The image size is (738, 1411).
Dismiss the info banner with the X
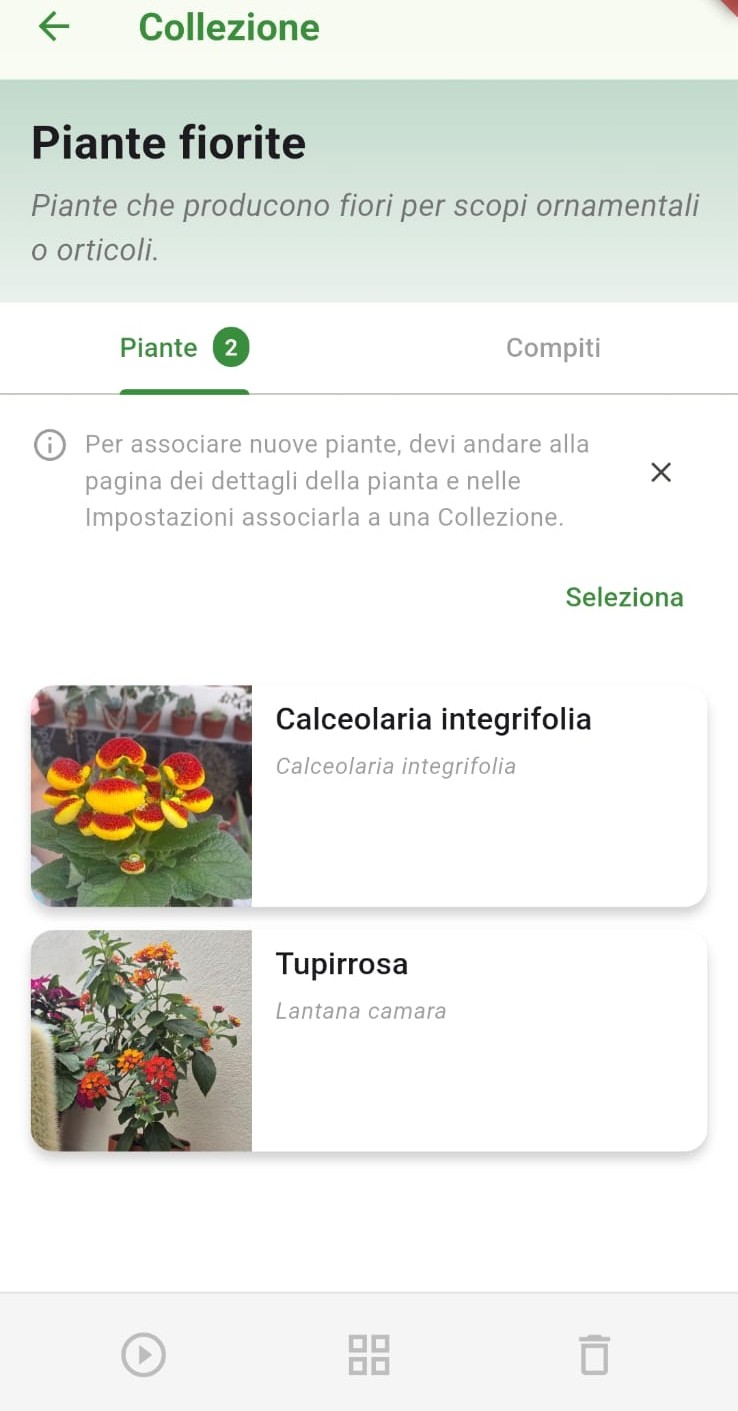[x=660, y=472]
